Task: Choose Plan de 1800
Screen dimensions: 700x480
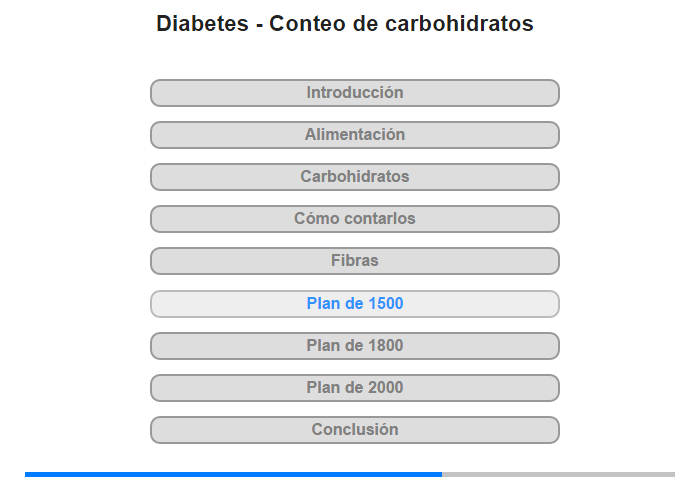Action: [x=355, y=346]
